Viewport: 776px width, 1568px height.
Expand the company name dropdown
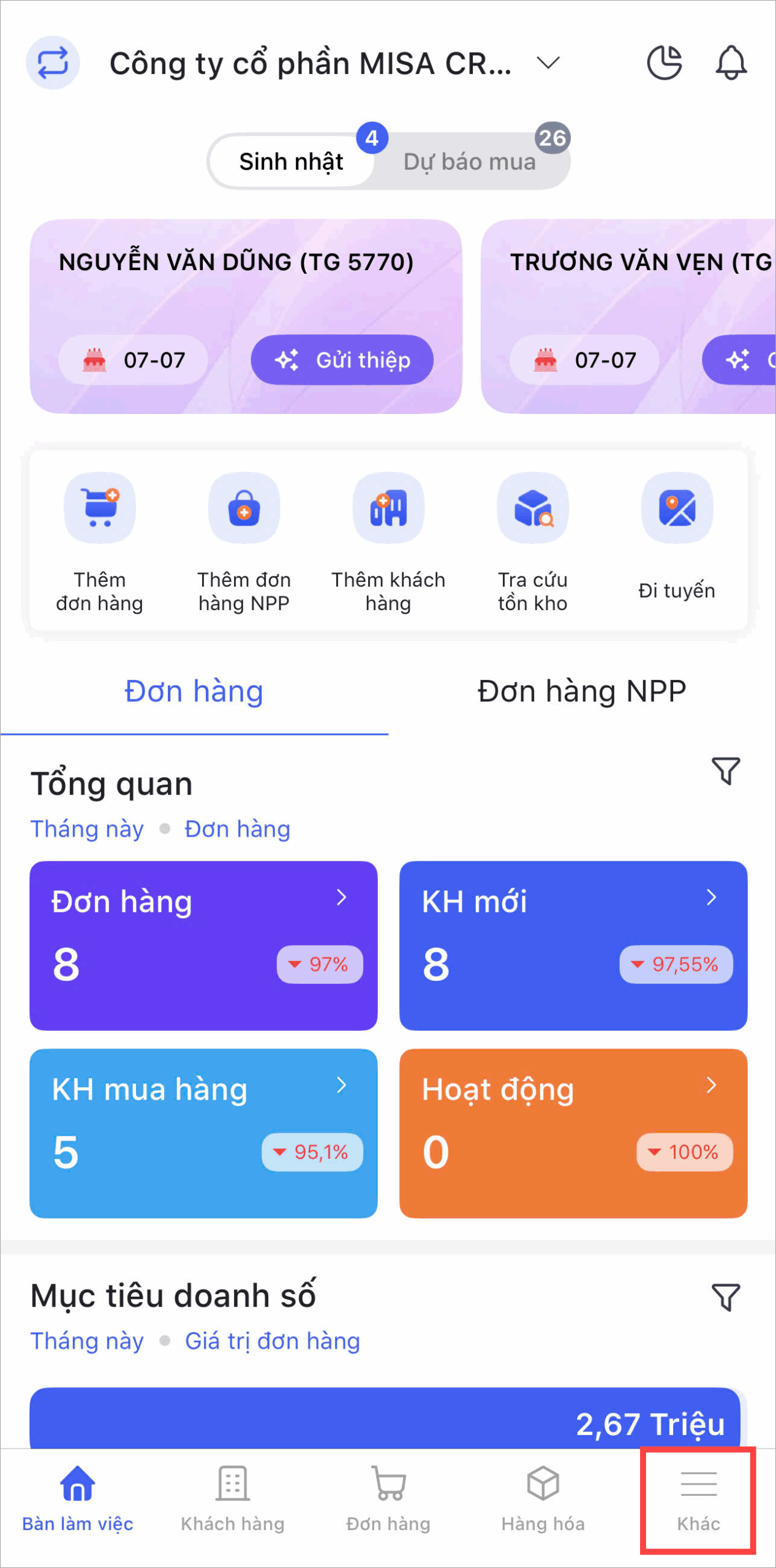tap(548, 63)
